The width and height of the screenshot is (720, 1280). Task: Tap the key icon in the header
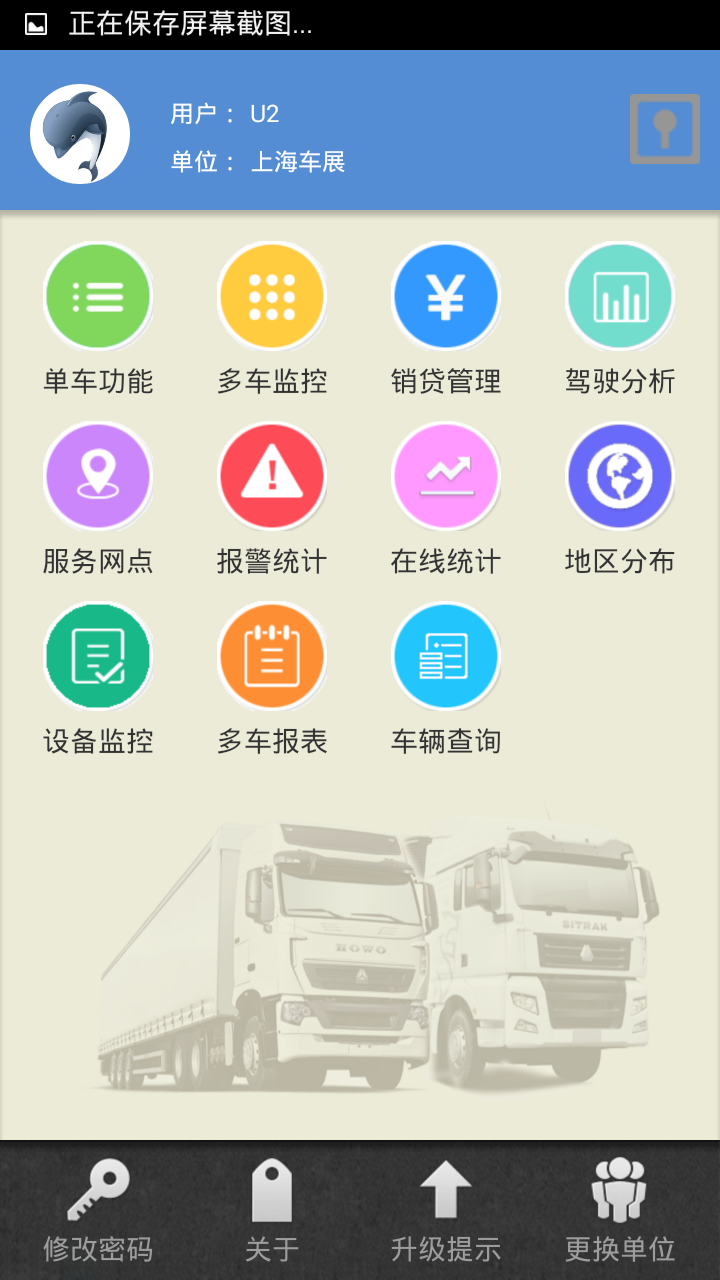point(664,130)
